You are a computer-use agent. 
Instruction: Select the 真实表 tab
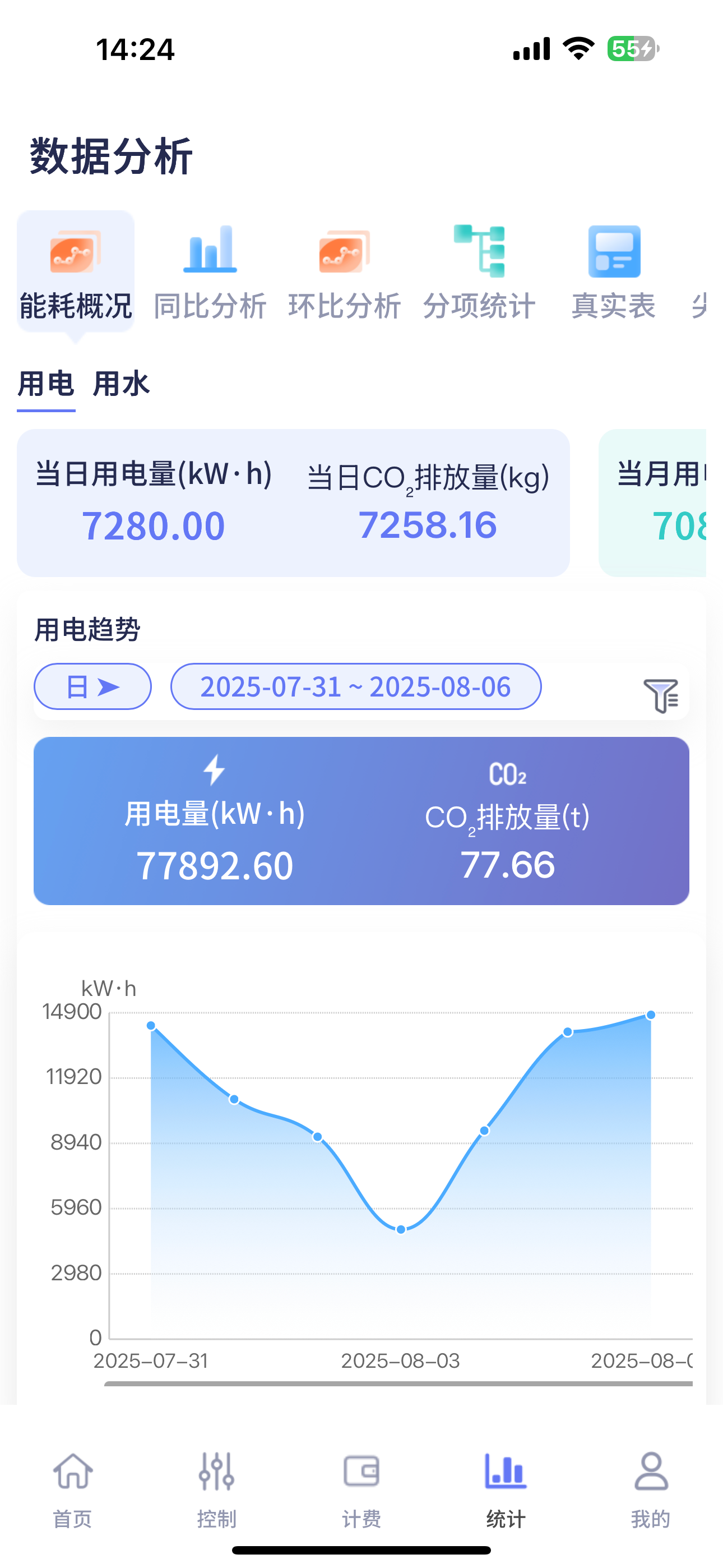tap(614, 272)
